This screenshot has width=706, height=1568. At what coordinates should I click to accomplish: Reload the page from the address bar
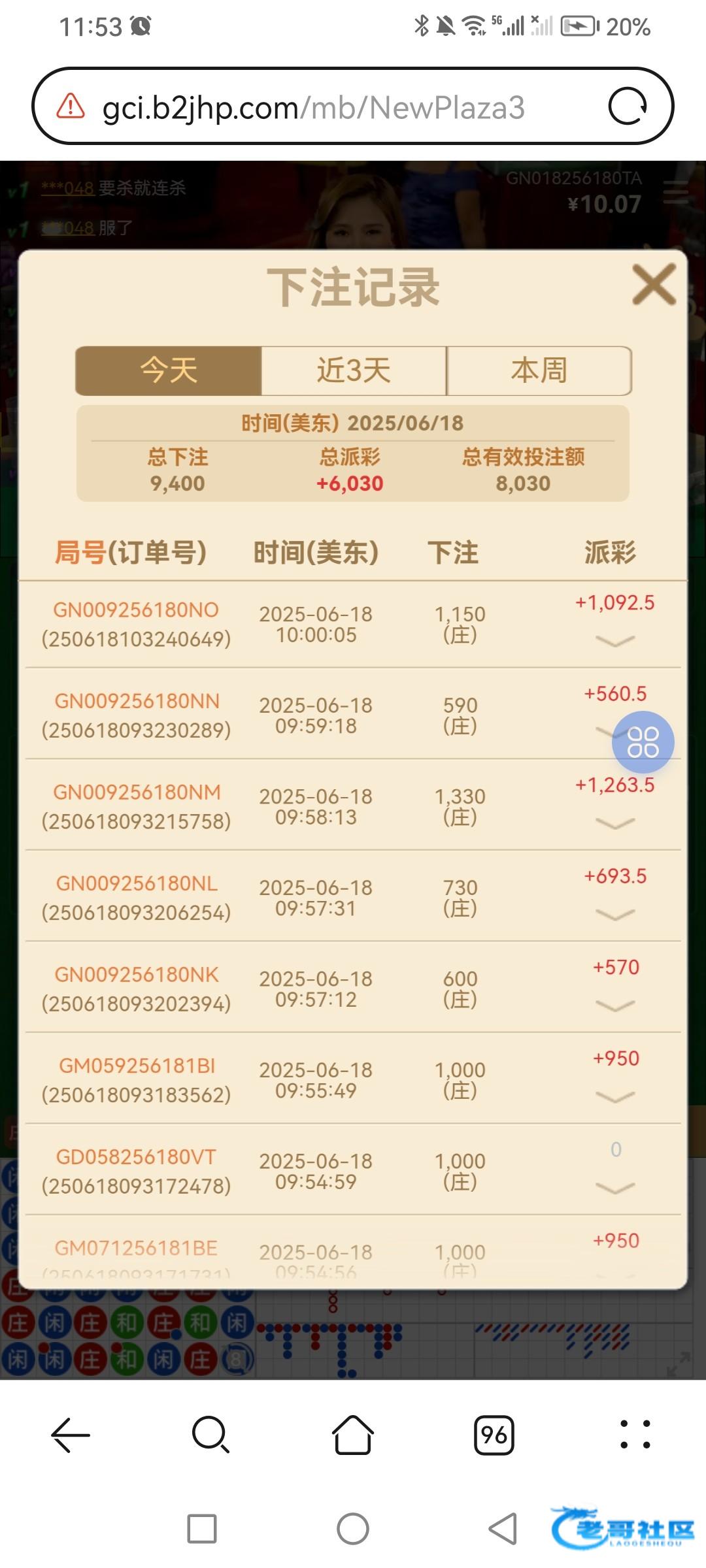[x=627, y=106]
